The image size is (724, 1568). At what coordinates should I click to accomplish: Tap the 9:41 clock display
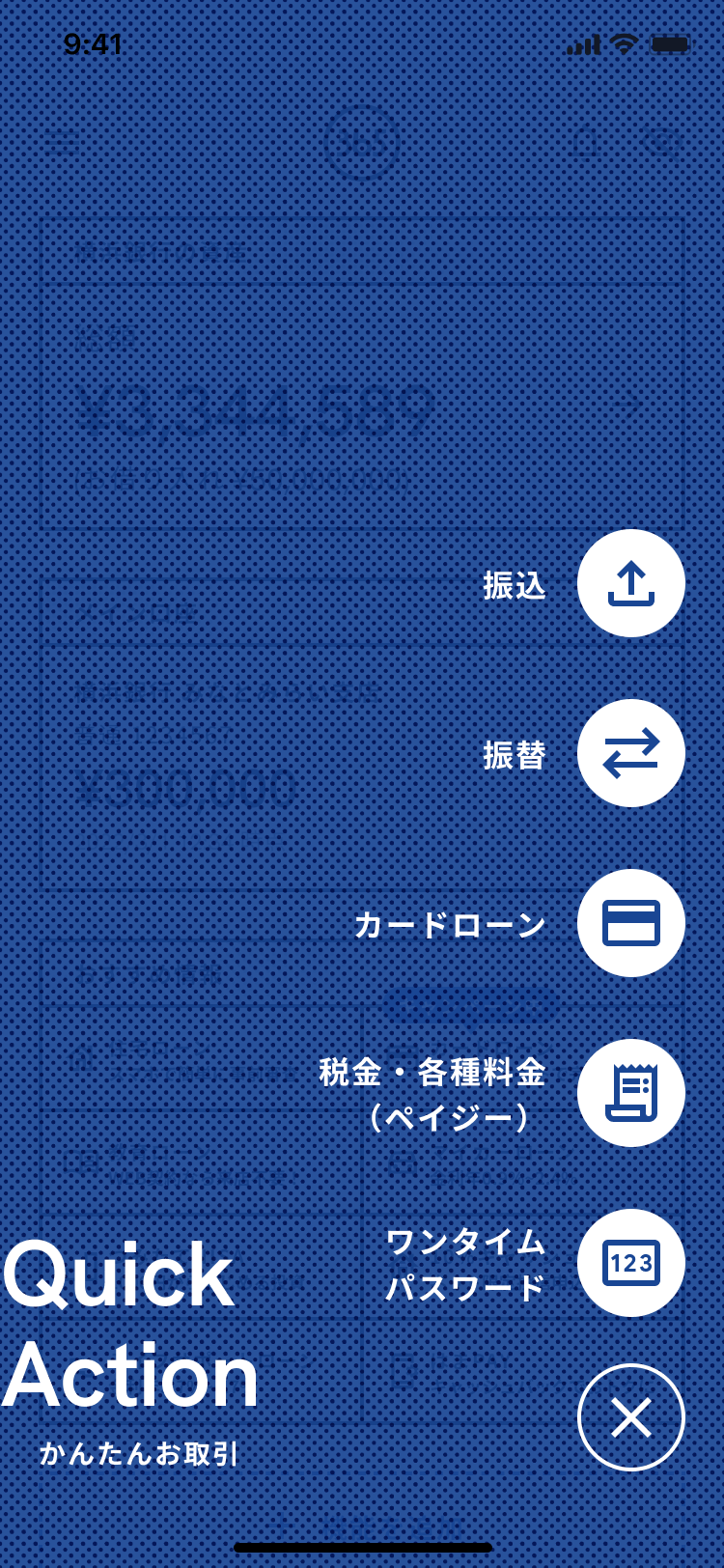click(94, 43)
